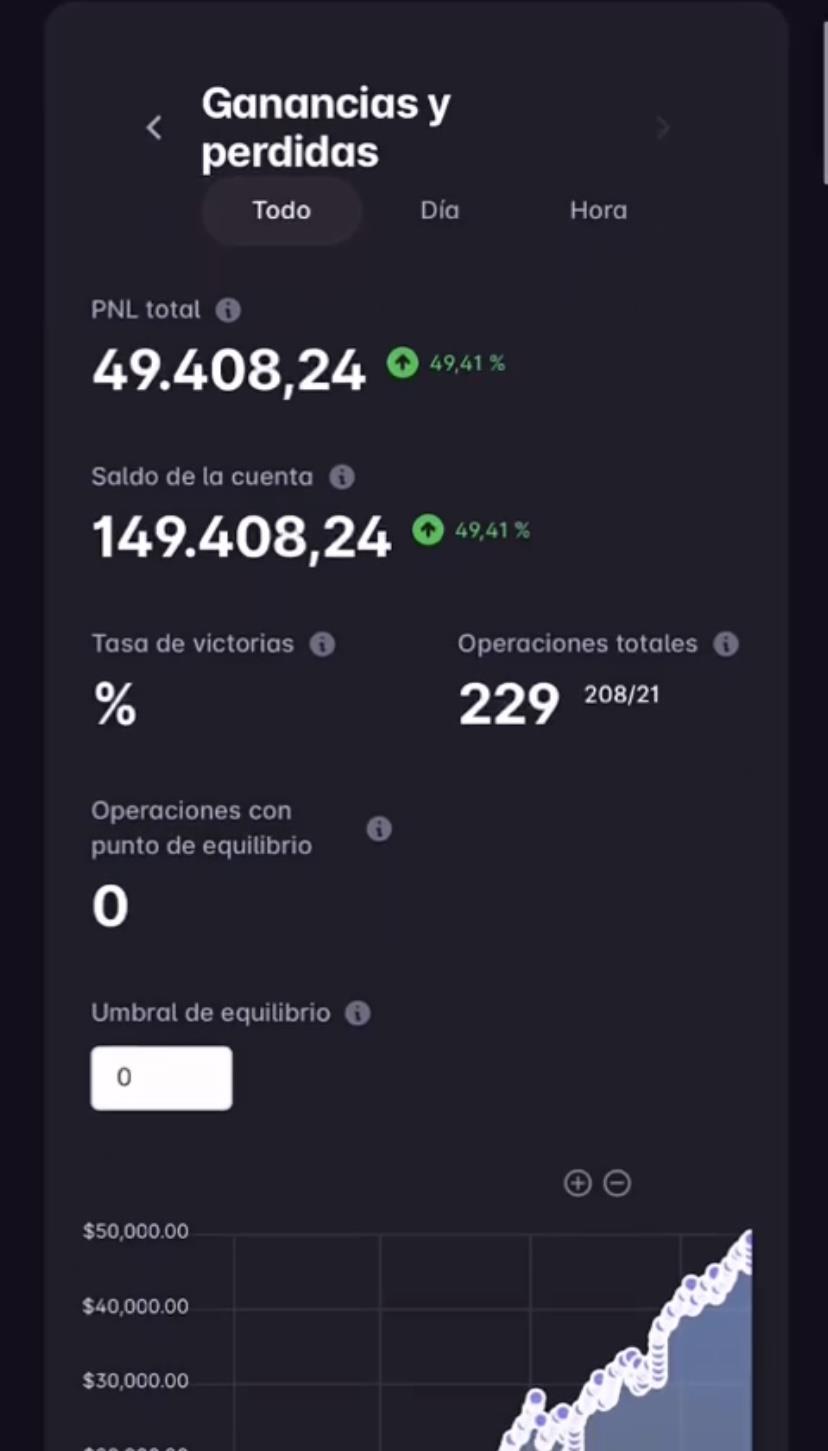Edit the Umbral de equilibrio field
This screenshot has height=1451, width=828.
(x=161, y=1078)
